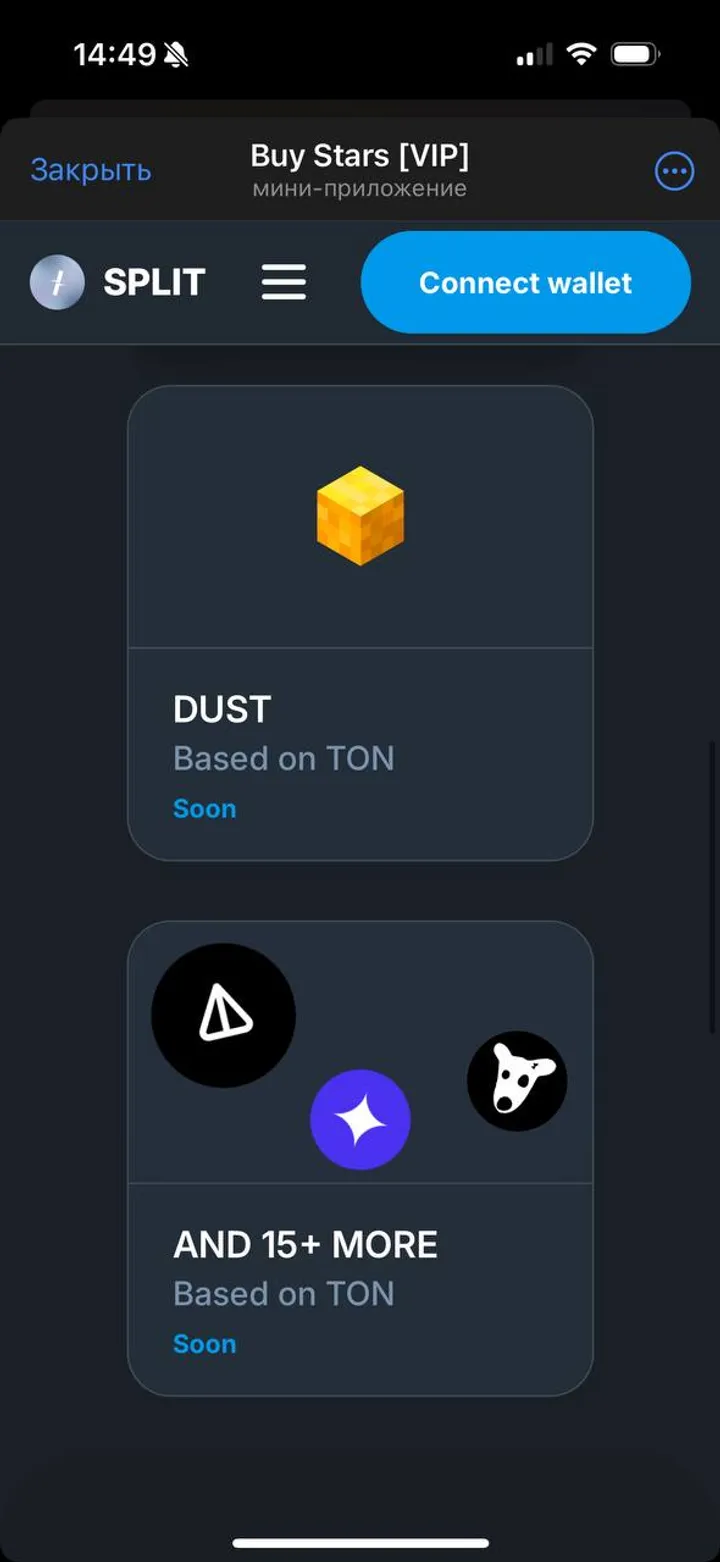Tap the SPLIT logo icon
Screen dimensions: 720x1562
coord(58,282)
